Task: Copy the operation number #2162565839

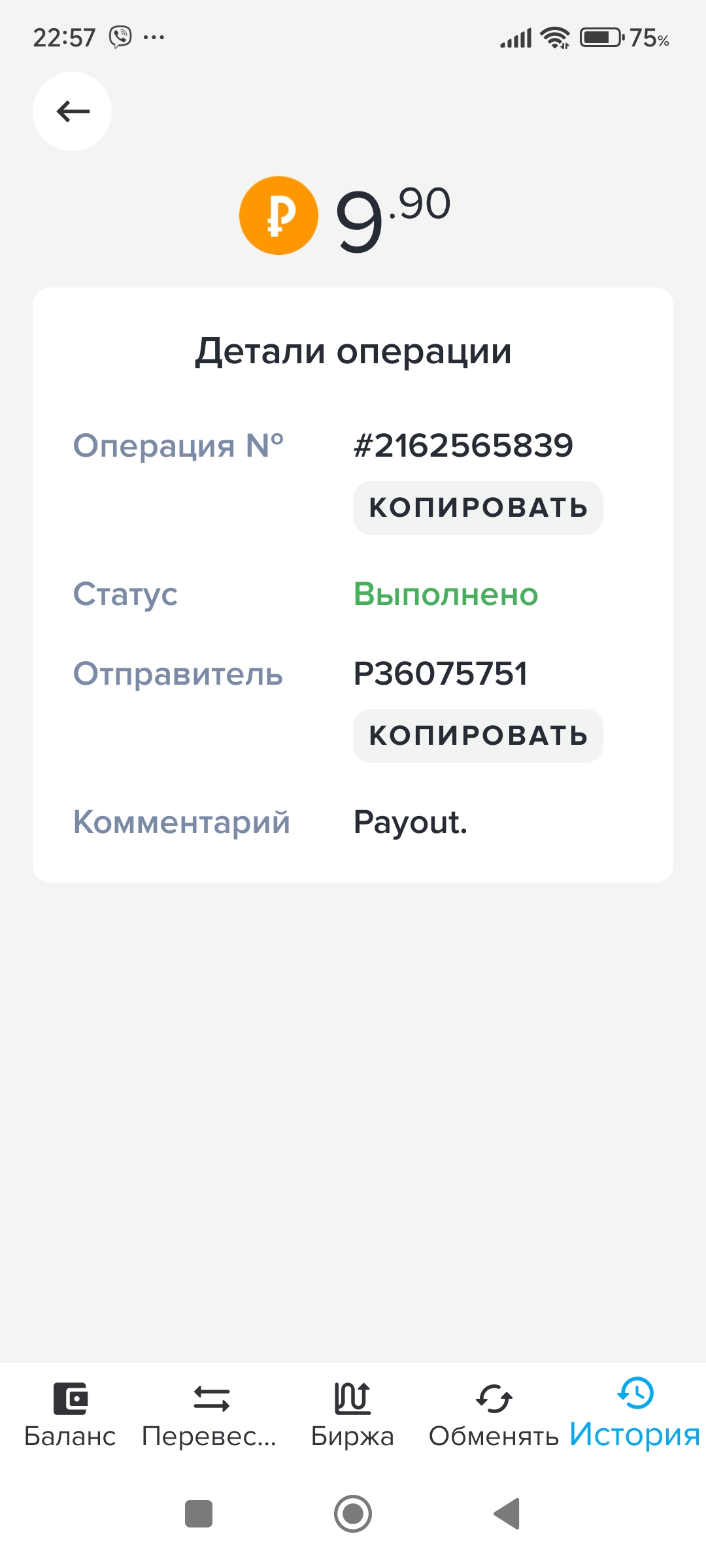Action: [x=478, y=508]
